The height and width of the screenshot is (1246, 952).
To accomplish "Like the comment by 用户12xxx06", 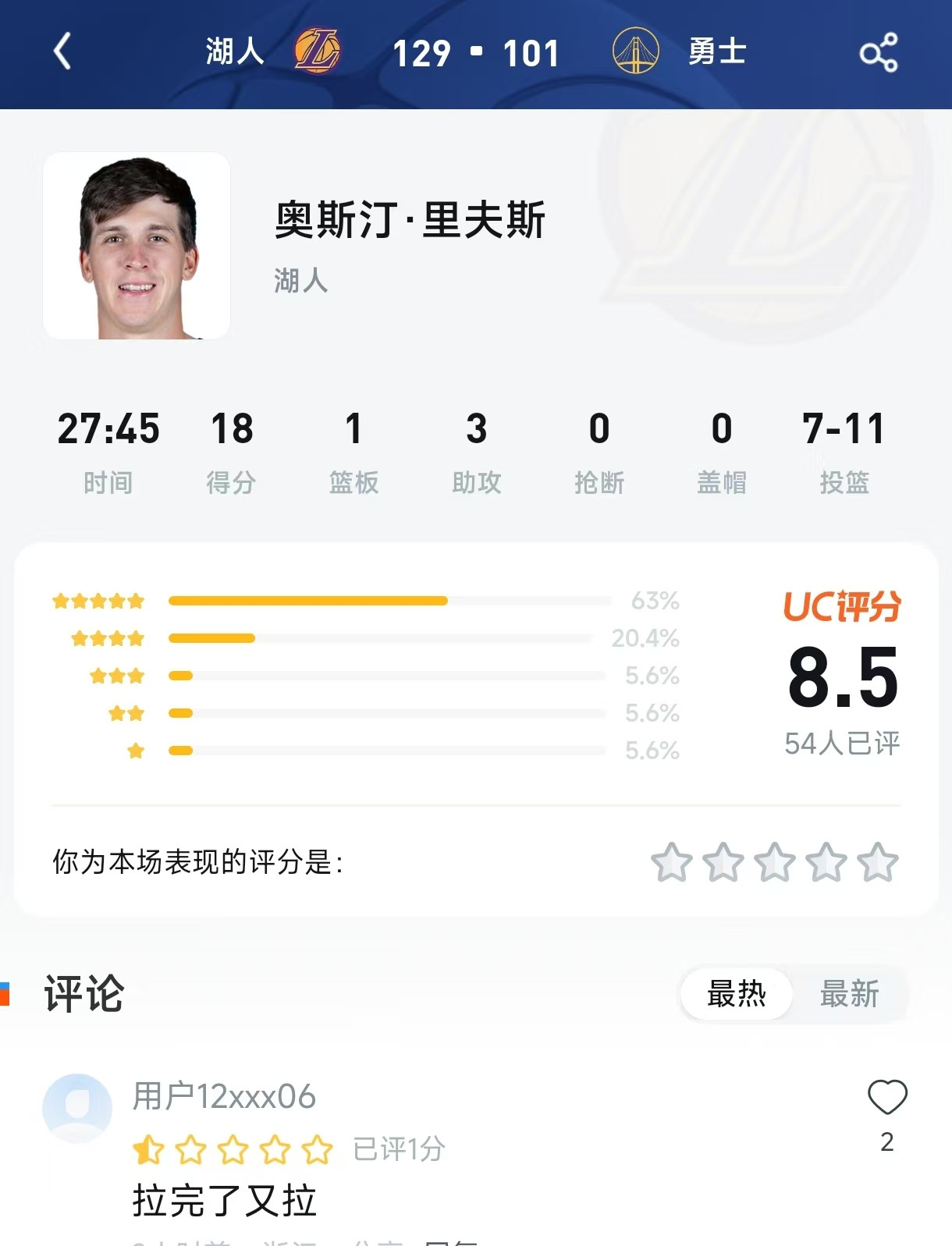I will pyautogui.click(x=887, y=1098).
